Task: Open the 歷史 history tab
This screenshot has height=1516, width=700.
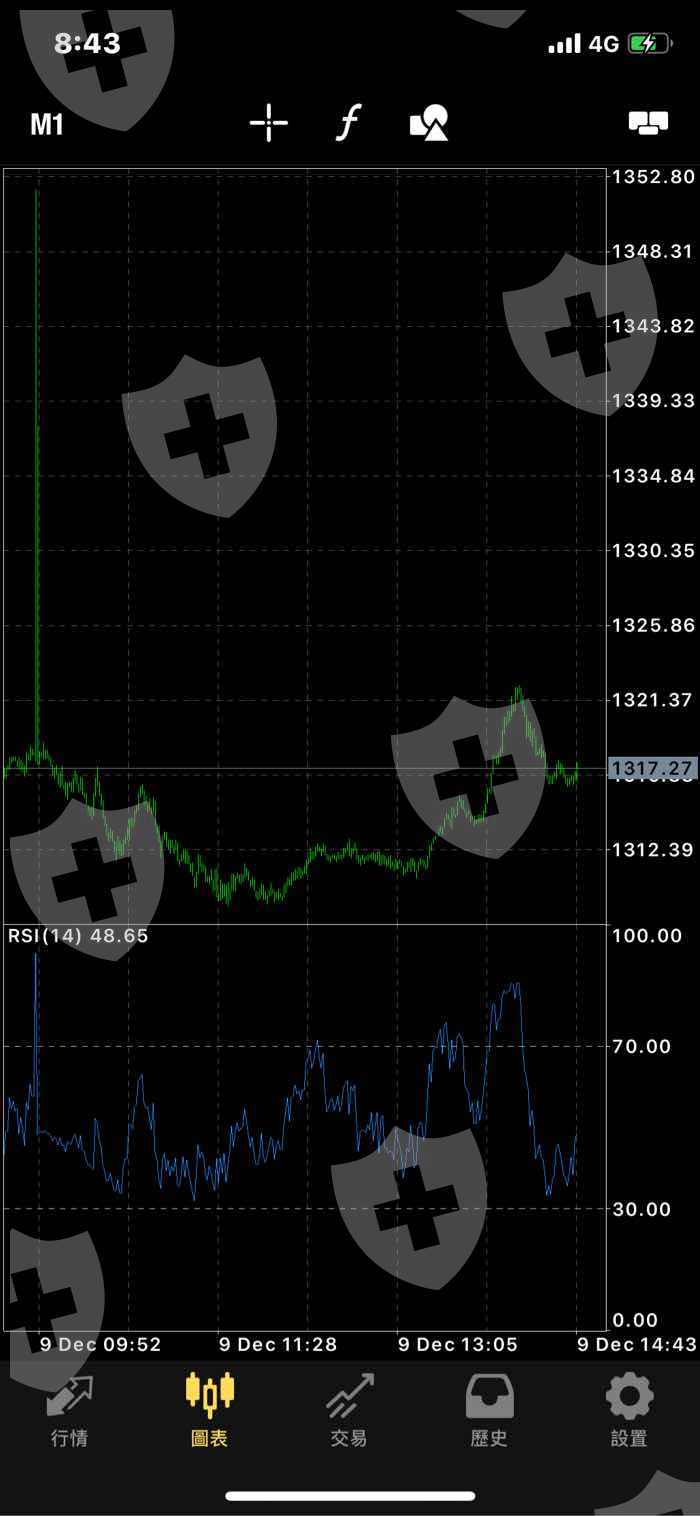Action: point(489,1410)
